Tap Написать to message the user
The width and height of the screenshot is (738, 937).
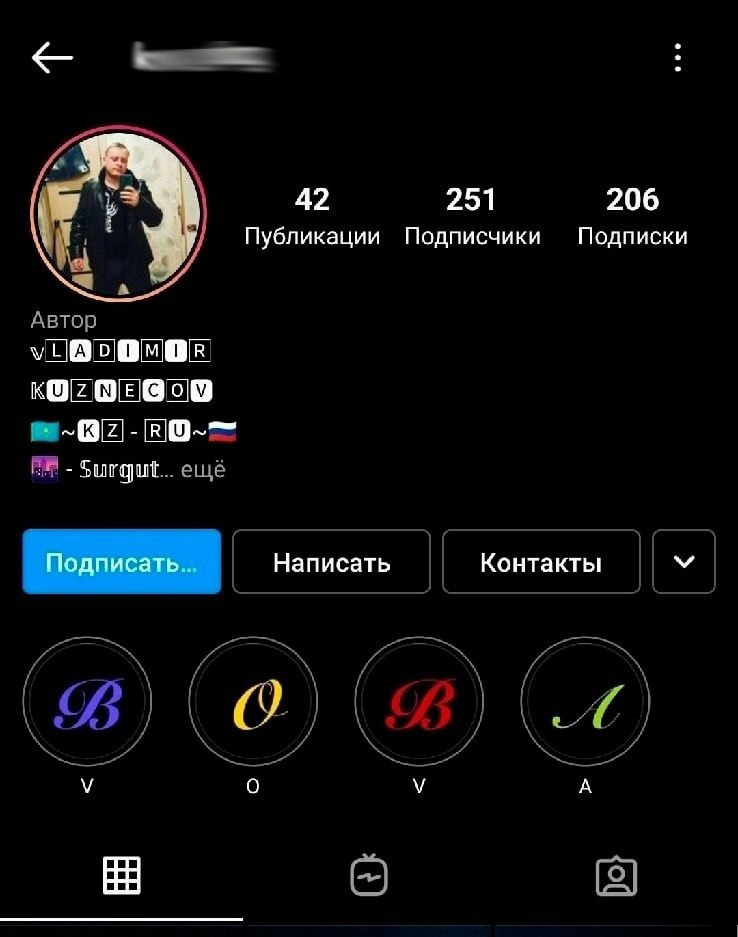(x=331, y=562)
